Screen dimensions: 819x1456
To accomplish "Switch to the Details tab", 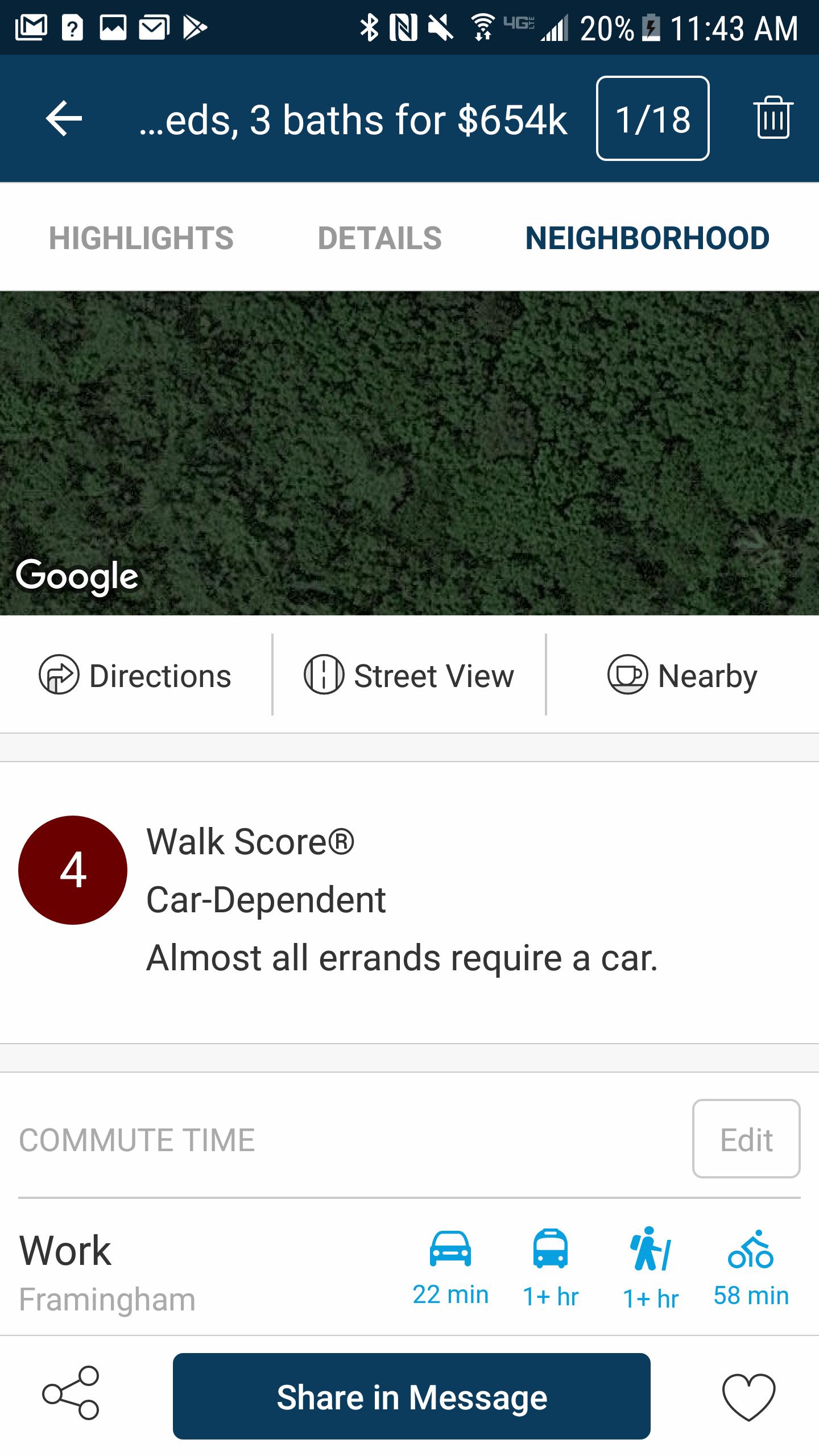I will click(x=379, y=237).
